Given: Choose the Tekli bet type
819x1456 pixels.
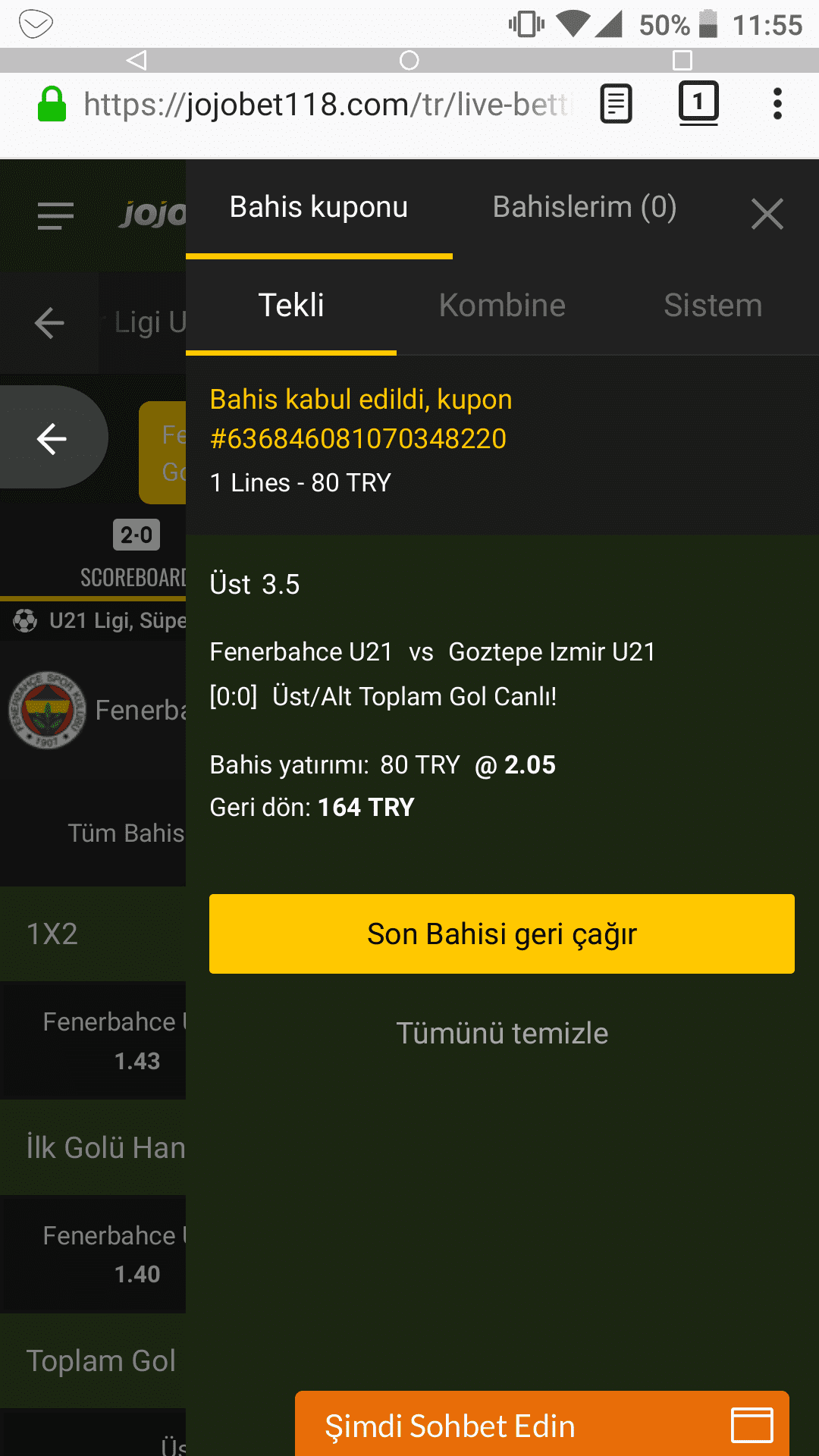Looking at the screenshot, I should [x=291, y=306].
